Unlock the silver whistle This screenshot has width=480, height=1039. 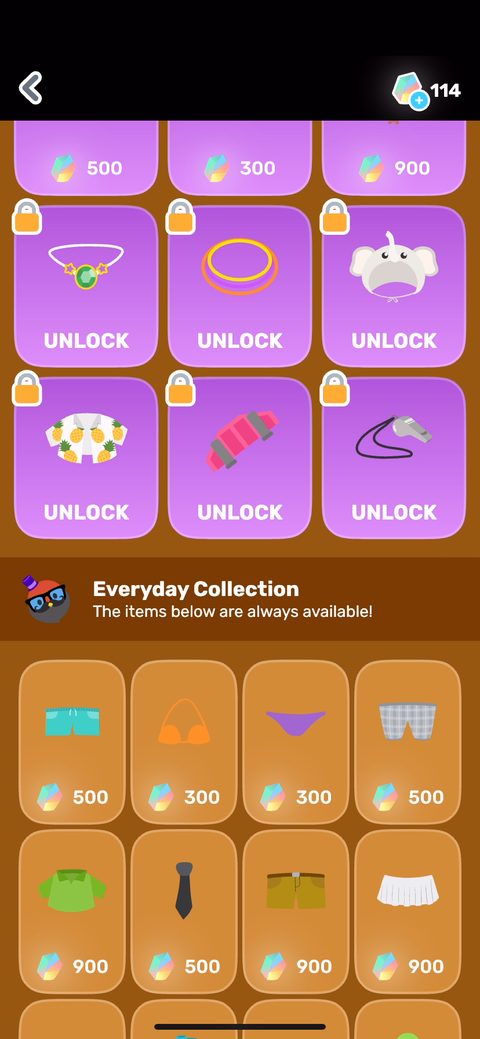pyautogui.click(x=394, y=458)
